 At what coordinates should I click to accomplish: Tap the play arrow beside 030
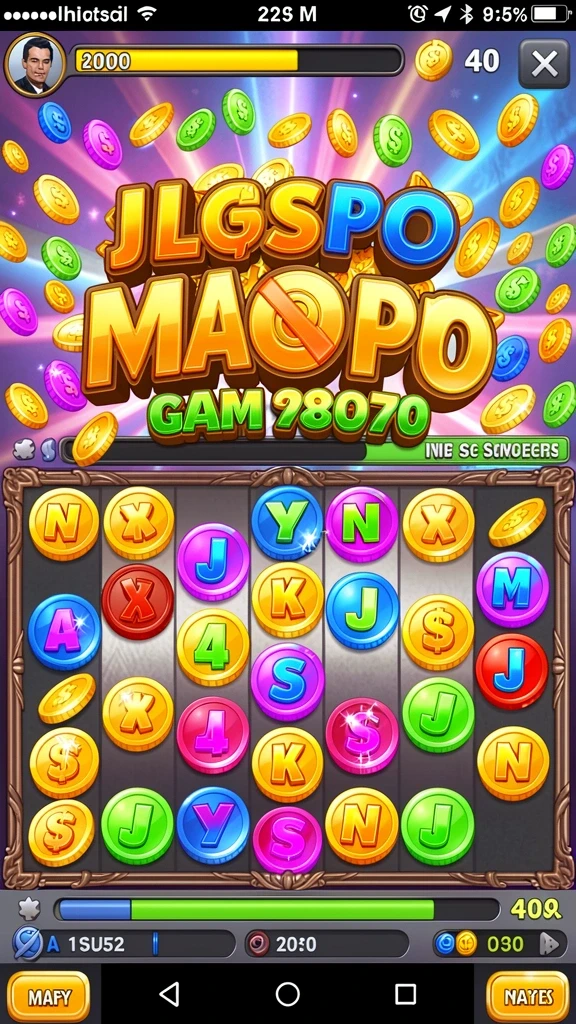click(547, 944)
